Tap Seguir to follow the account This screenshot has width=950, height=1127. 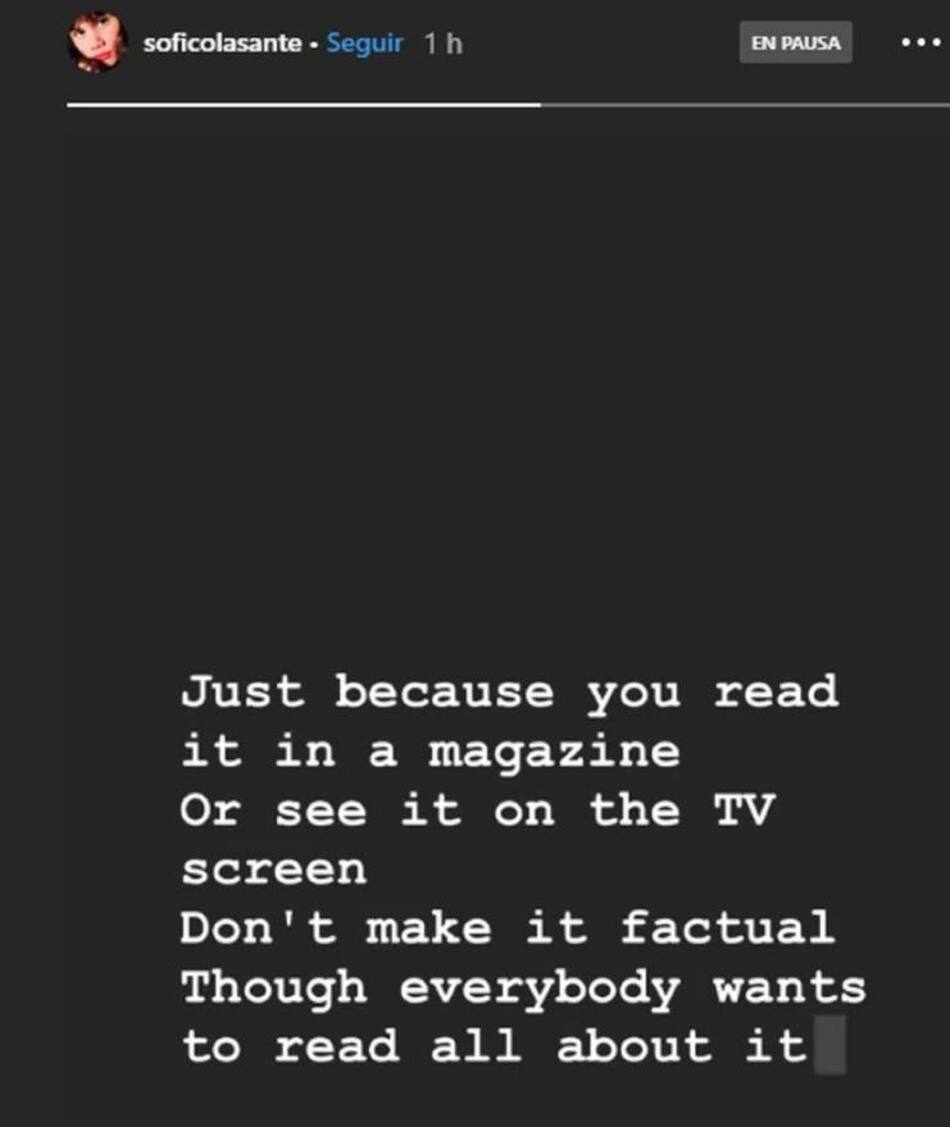pyautogui.click(x=365, y=44)
